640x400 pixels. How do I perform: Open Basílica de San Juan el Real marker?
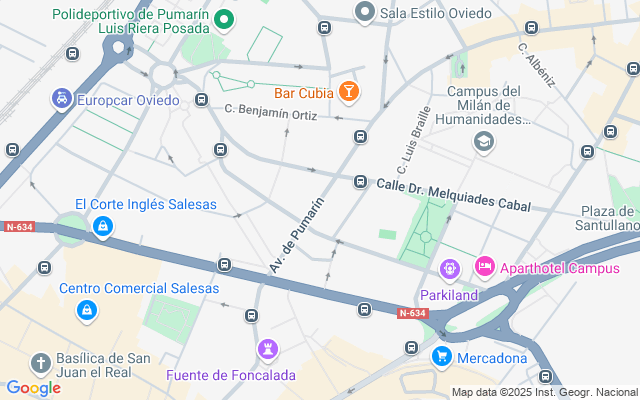[41, 363]
